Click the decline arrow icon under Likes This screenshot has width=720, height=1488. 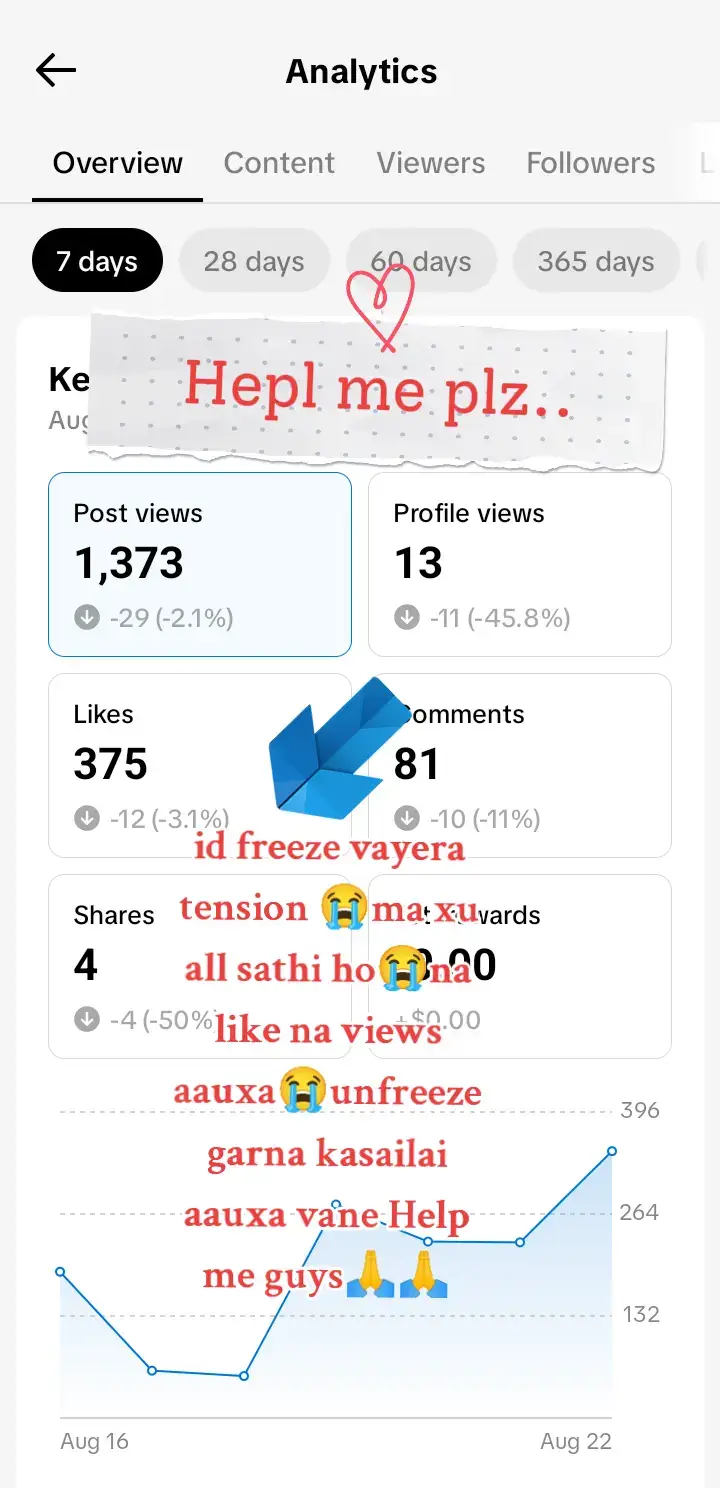point(86,818)
